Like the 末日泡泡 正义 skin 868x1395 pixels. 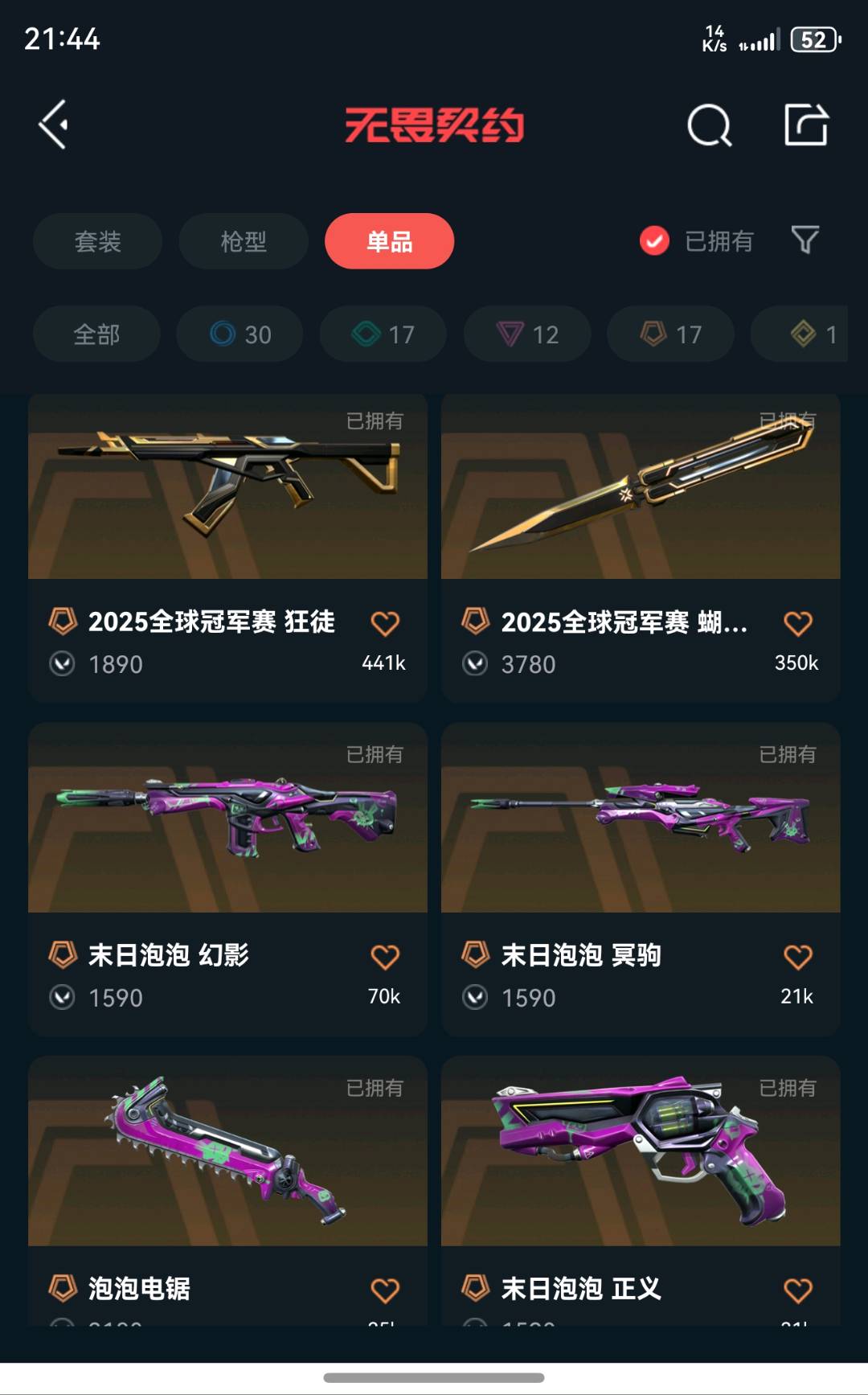(798, 1290)
